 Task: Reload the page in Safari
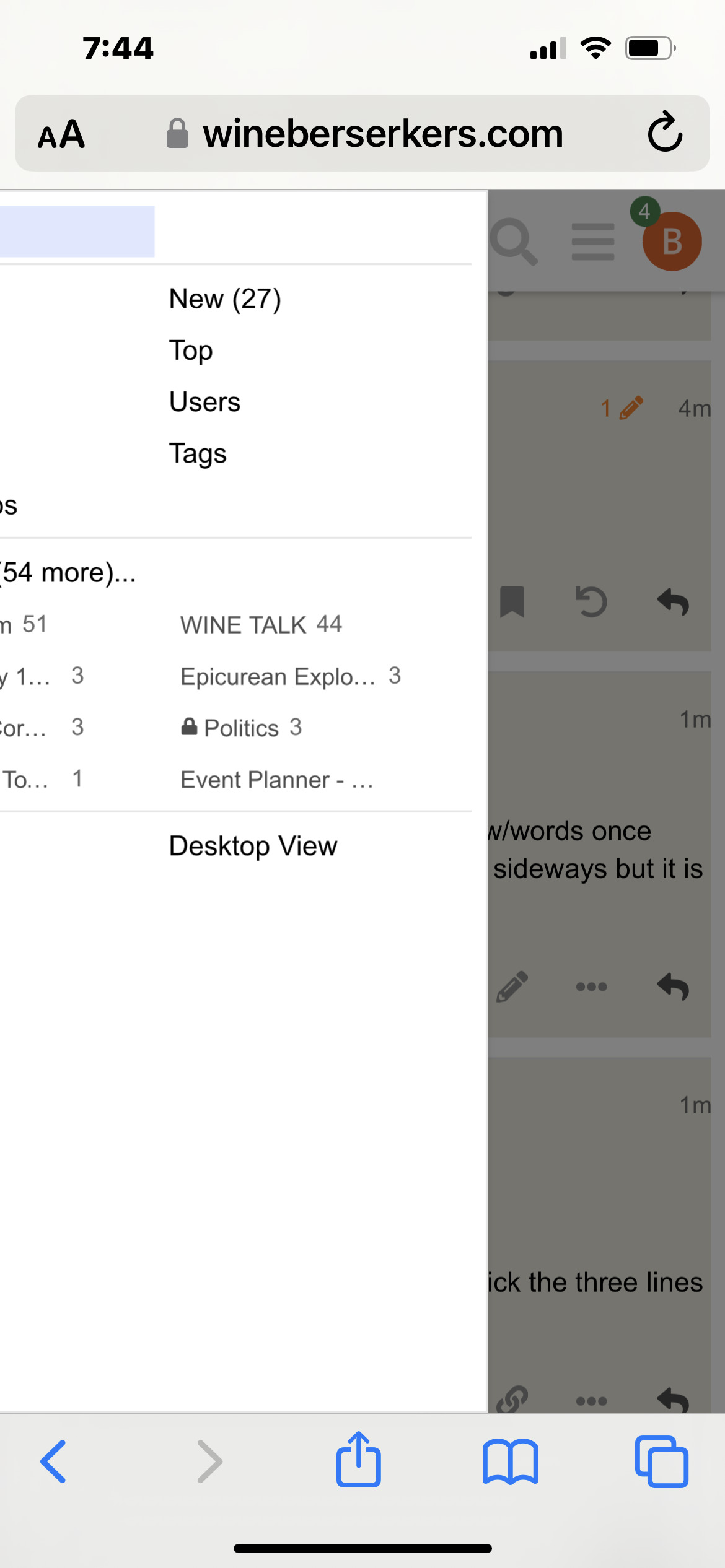click(x=665, y=133)
